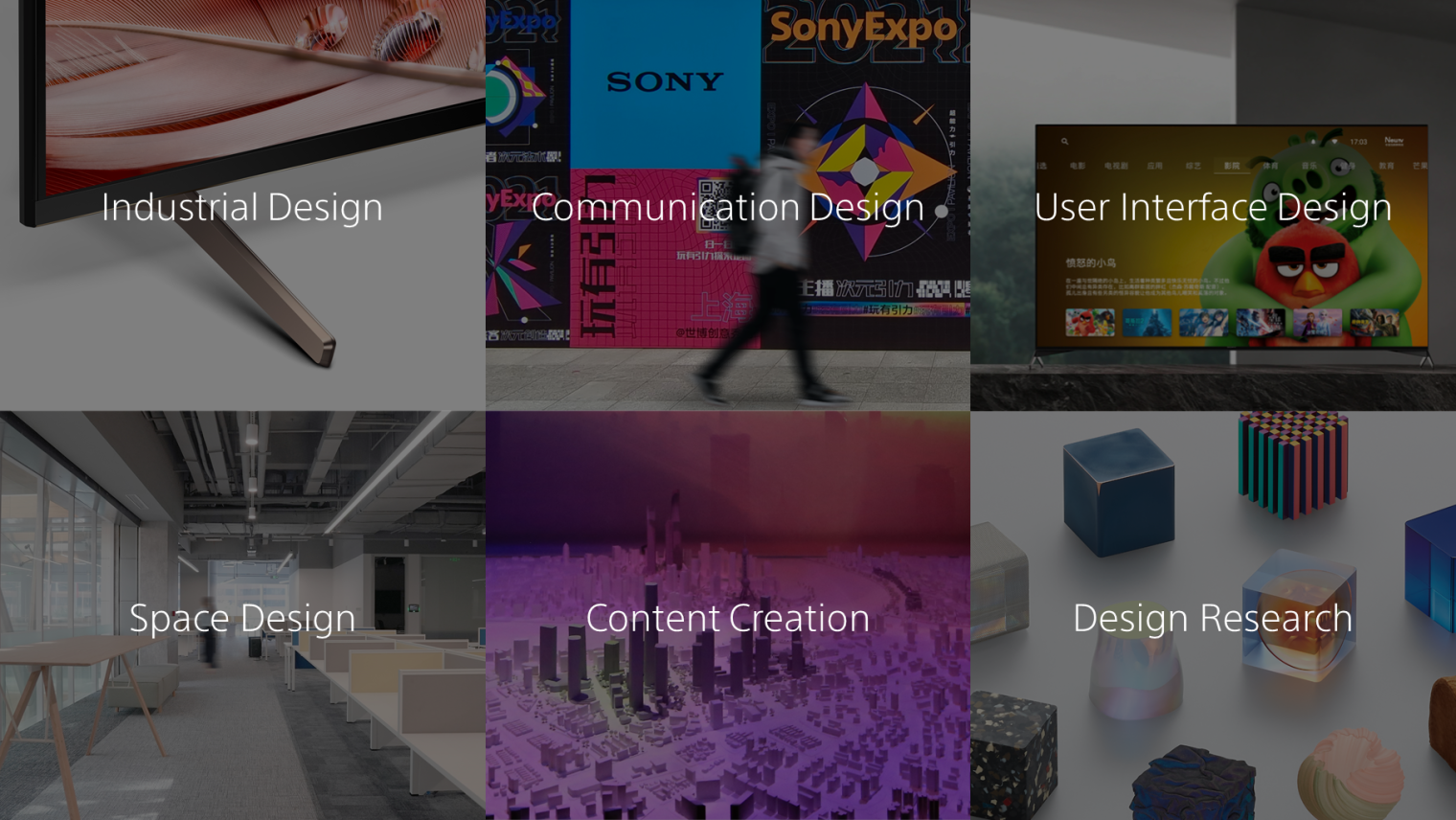Screen dimensions: 1456x820
Task: View the User Interface Design section
Action: point(1213,207)
